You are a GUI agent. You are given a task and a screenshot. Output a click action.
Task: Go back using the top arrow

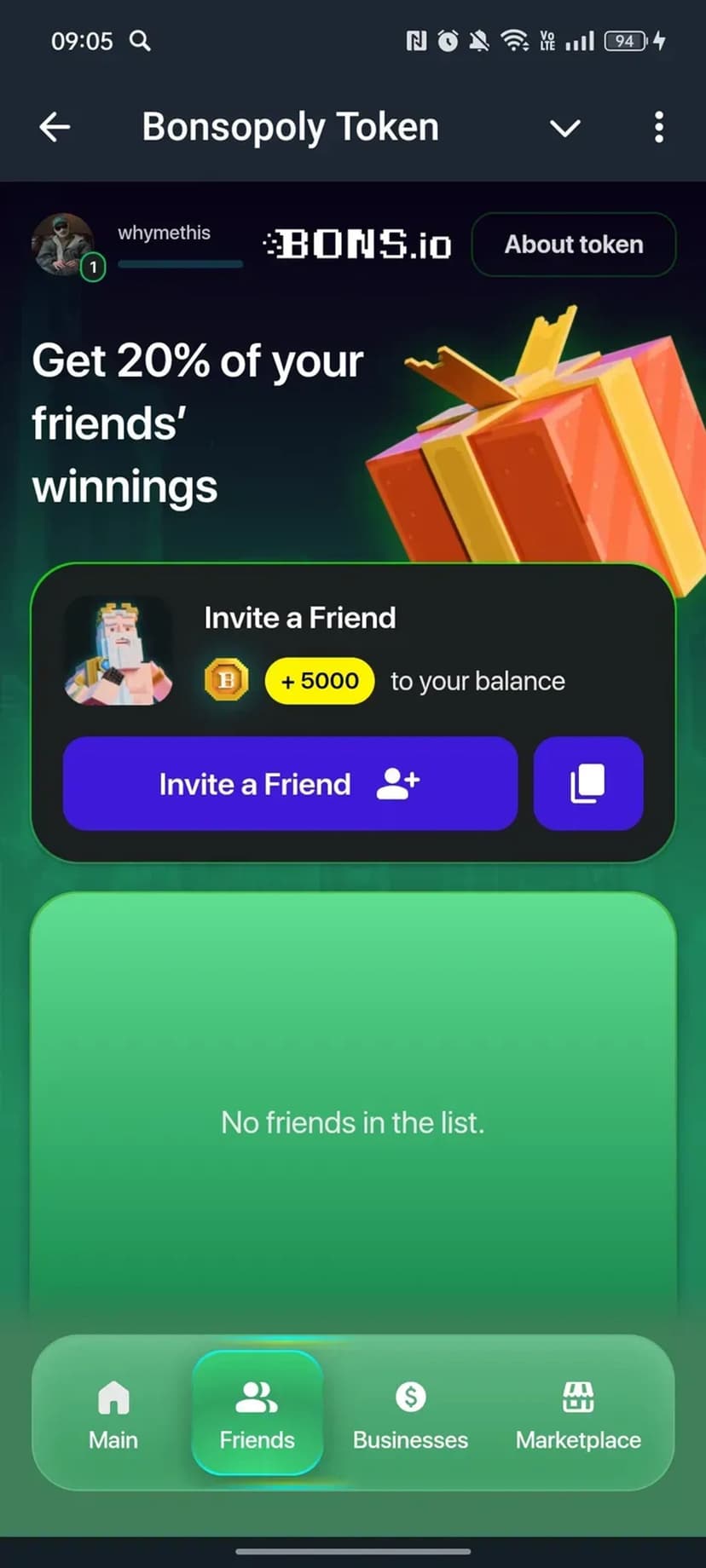55,128
